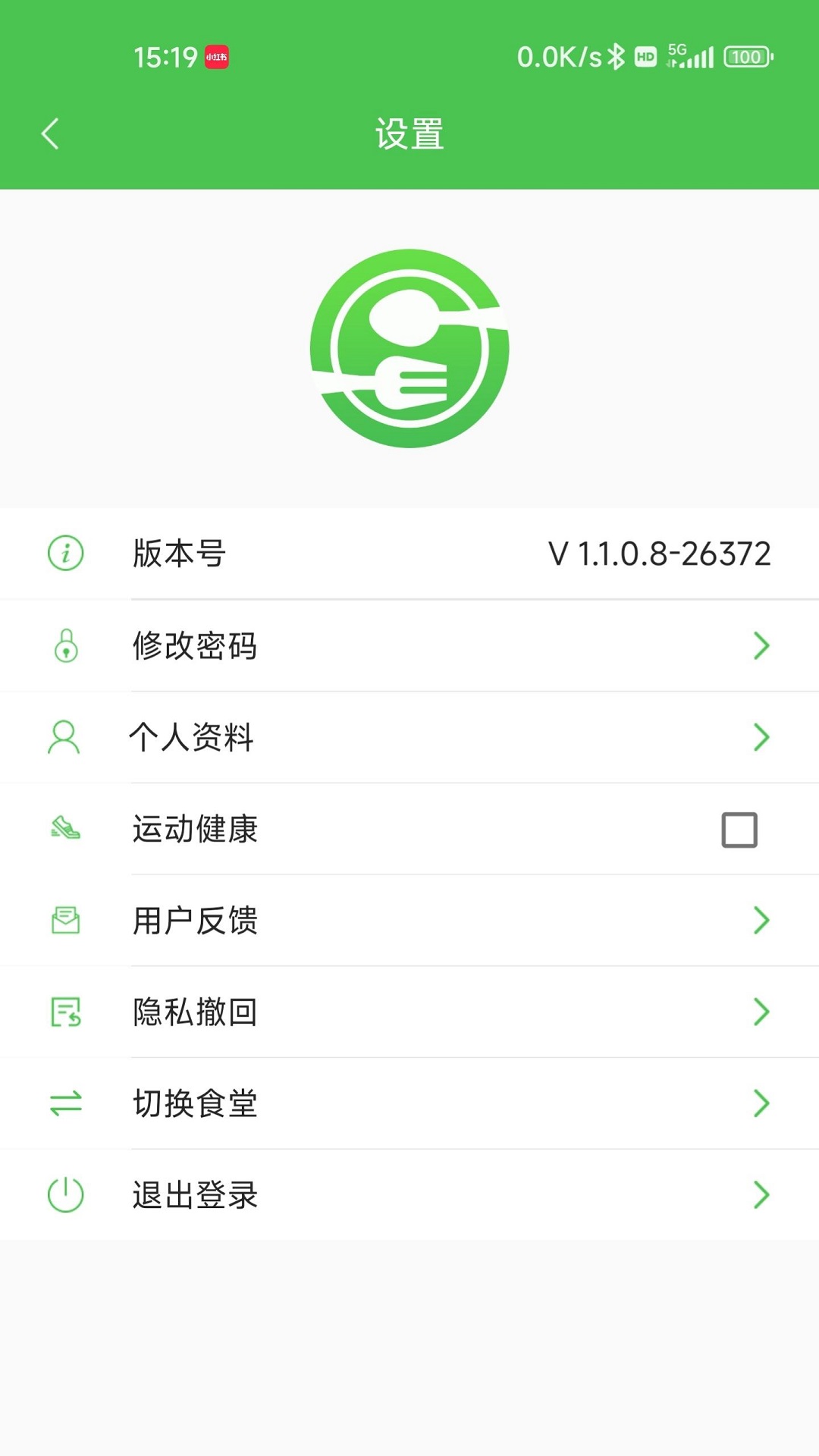
Task: Open 个人资料 using the right arrow
Action: 762,737
